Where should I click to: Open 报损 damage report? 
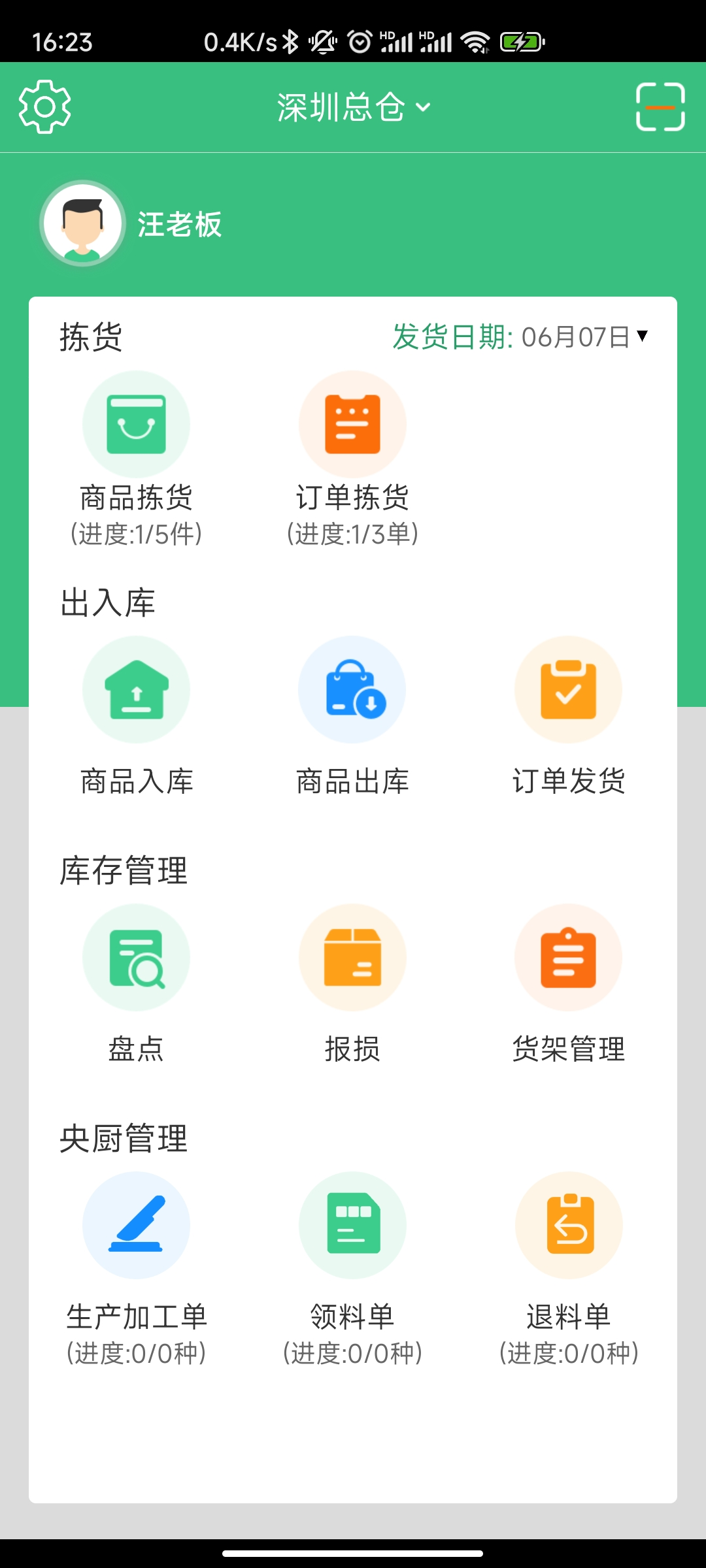(352, 958)
